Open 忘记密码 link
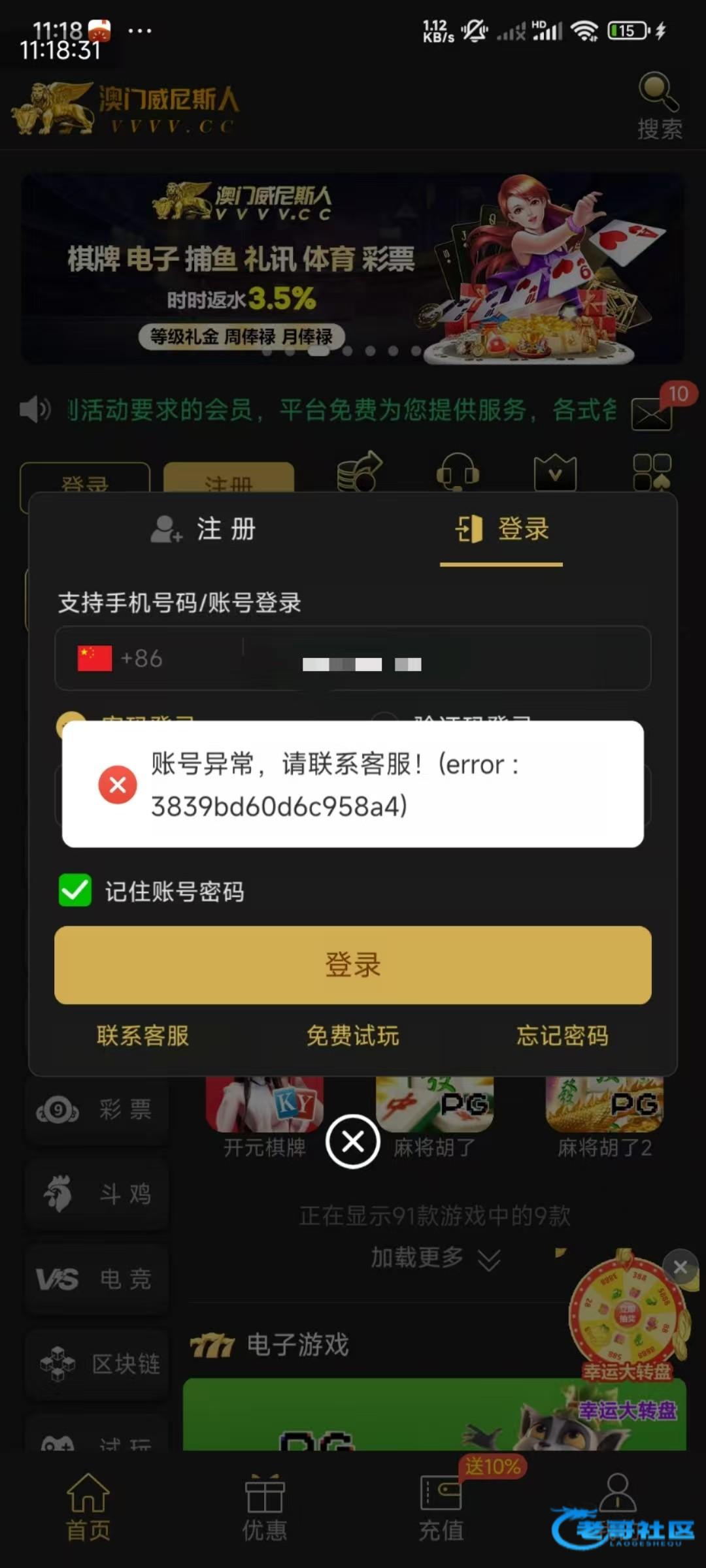 (x=562, y=1036)
